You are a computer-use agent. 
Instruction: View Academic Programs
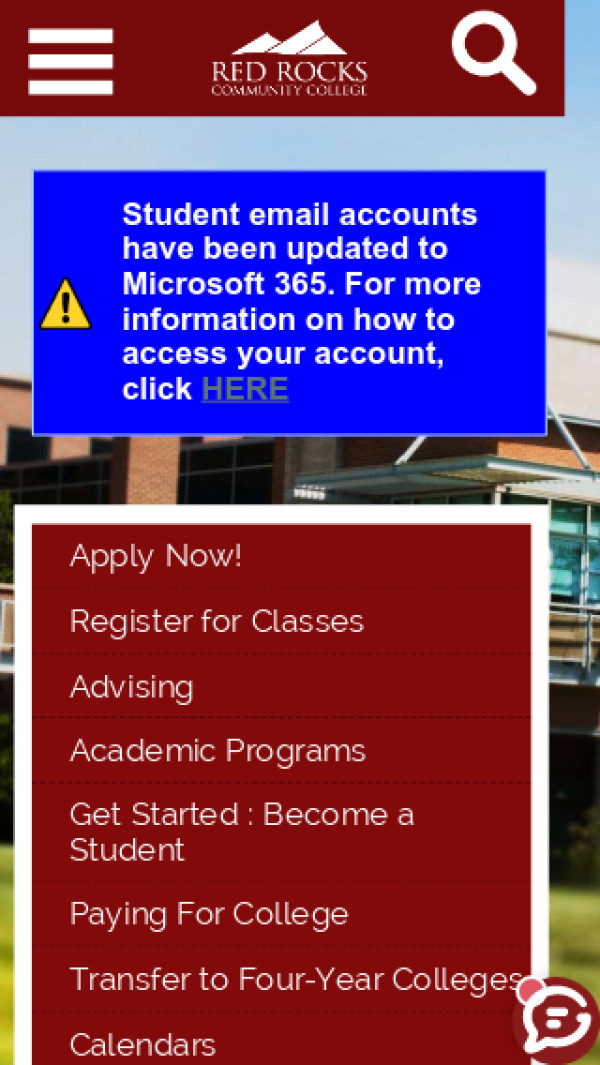click(x=218, y=750)
